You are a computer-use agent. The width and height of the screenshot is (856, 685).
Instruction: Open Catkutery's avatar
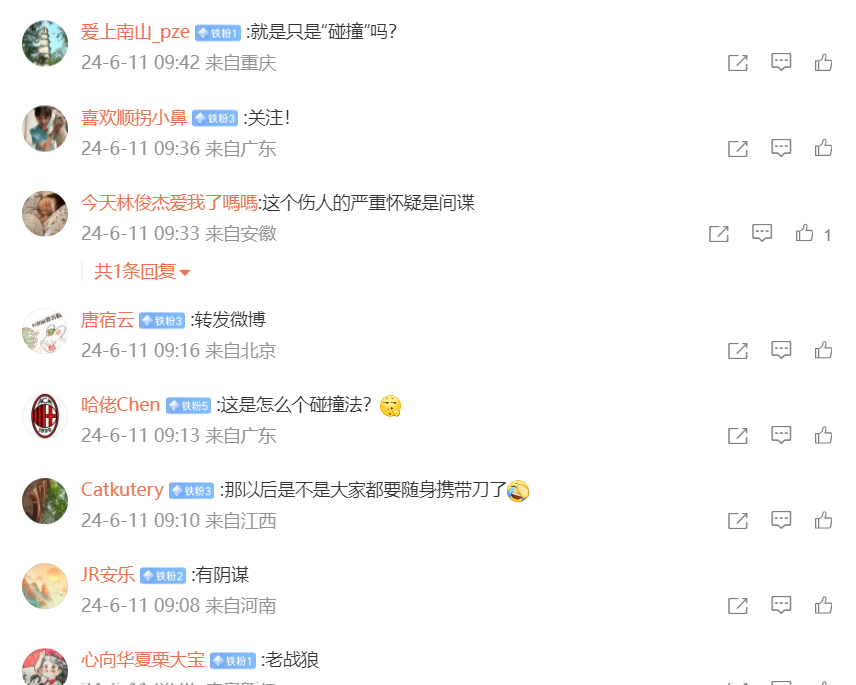(45, 501)
